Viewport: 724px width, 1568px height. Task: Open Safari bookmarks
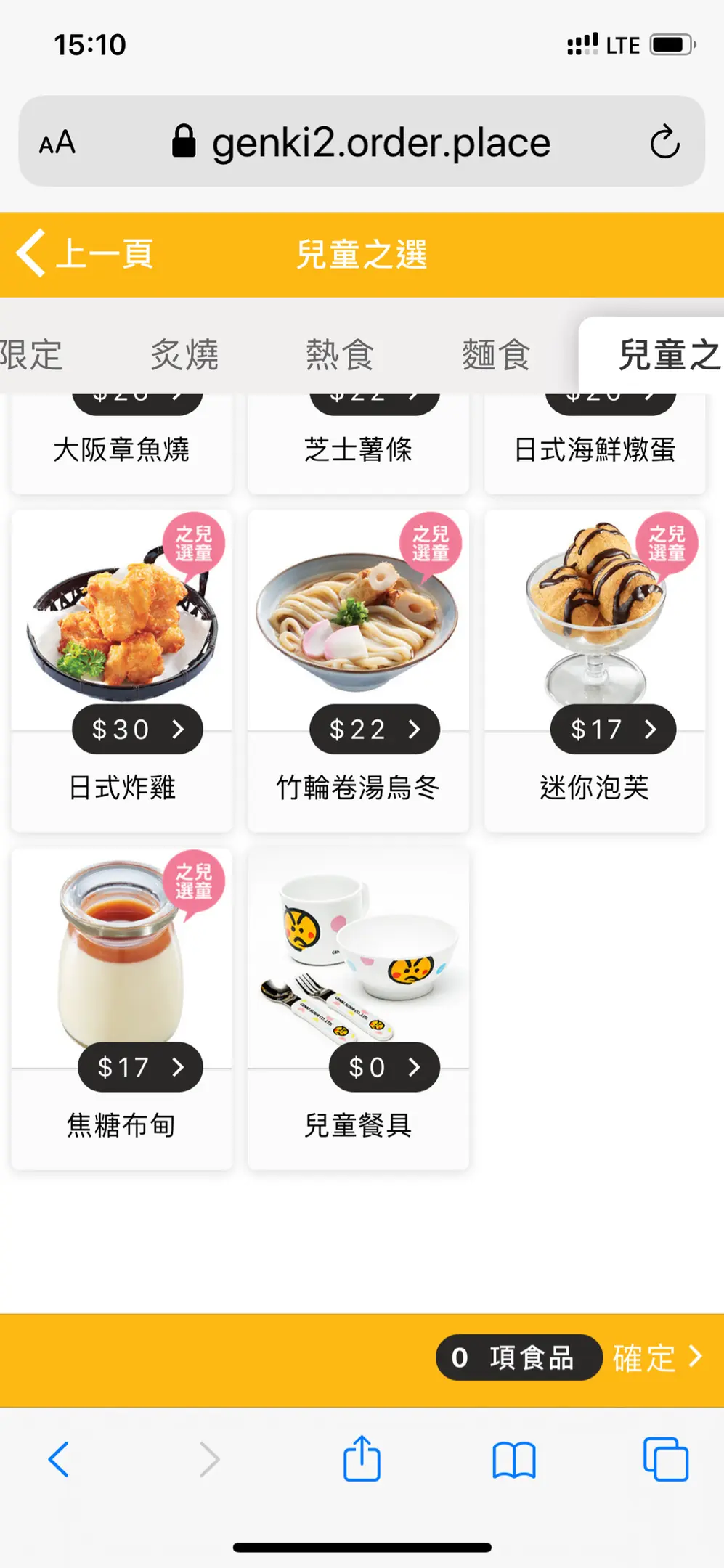(514, 1459)
